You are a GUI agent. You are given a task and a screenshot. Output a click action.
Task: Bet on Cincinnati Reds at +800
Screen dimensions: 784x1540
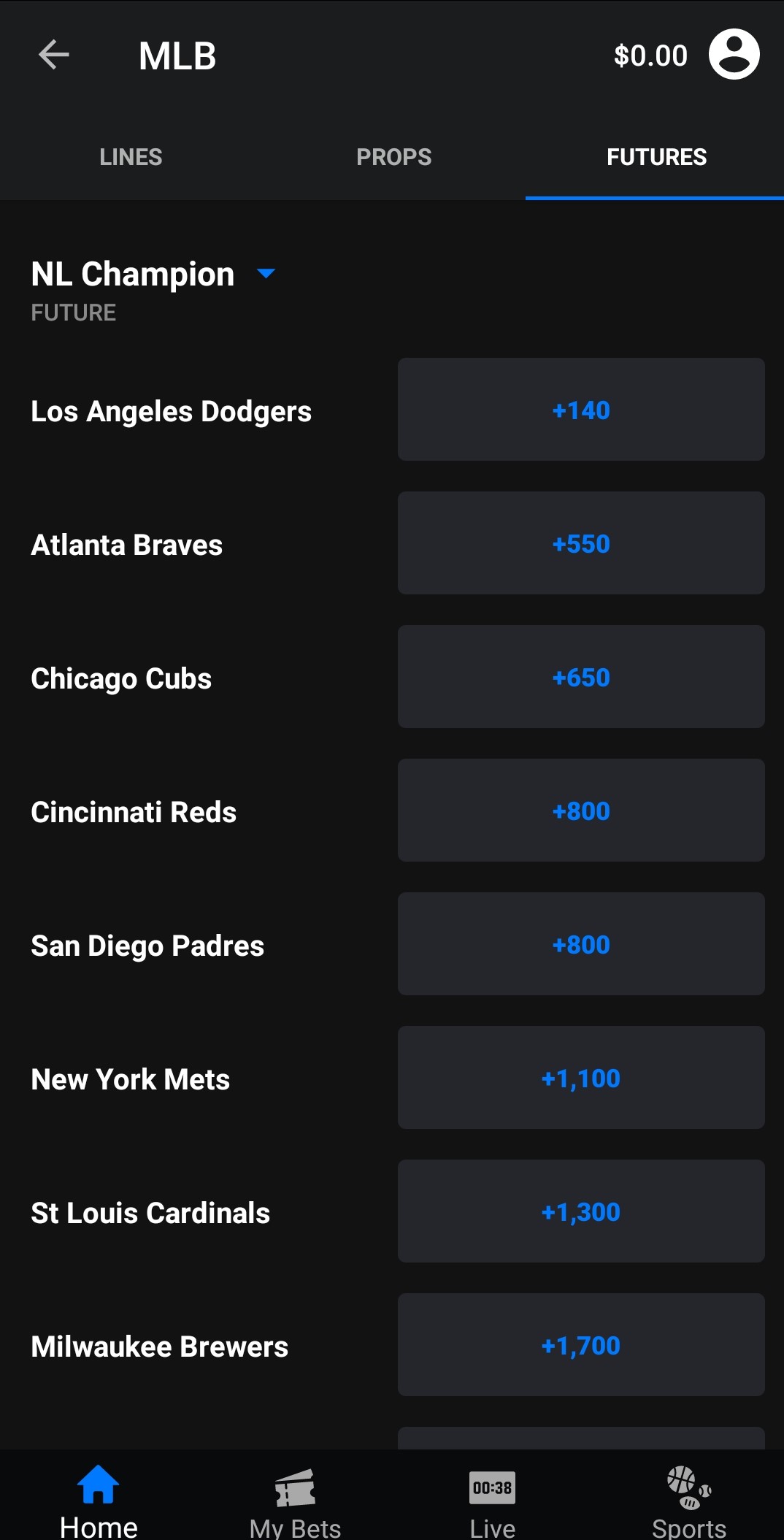[581, 811]
